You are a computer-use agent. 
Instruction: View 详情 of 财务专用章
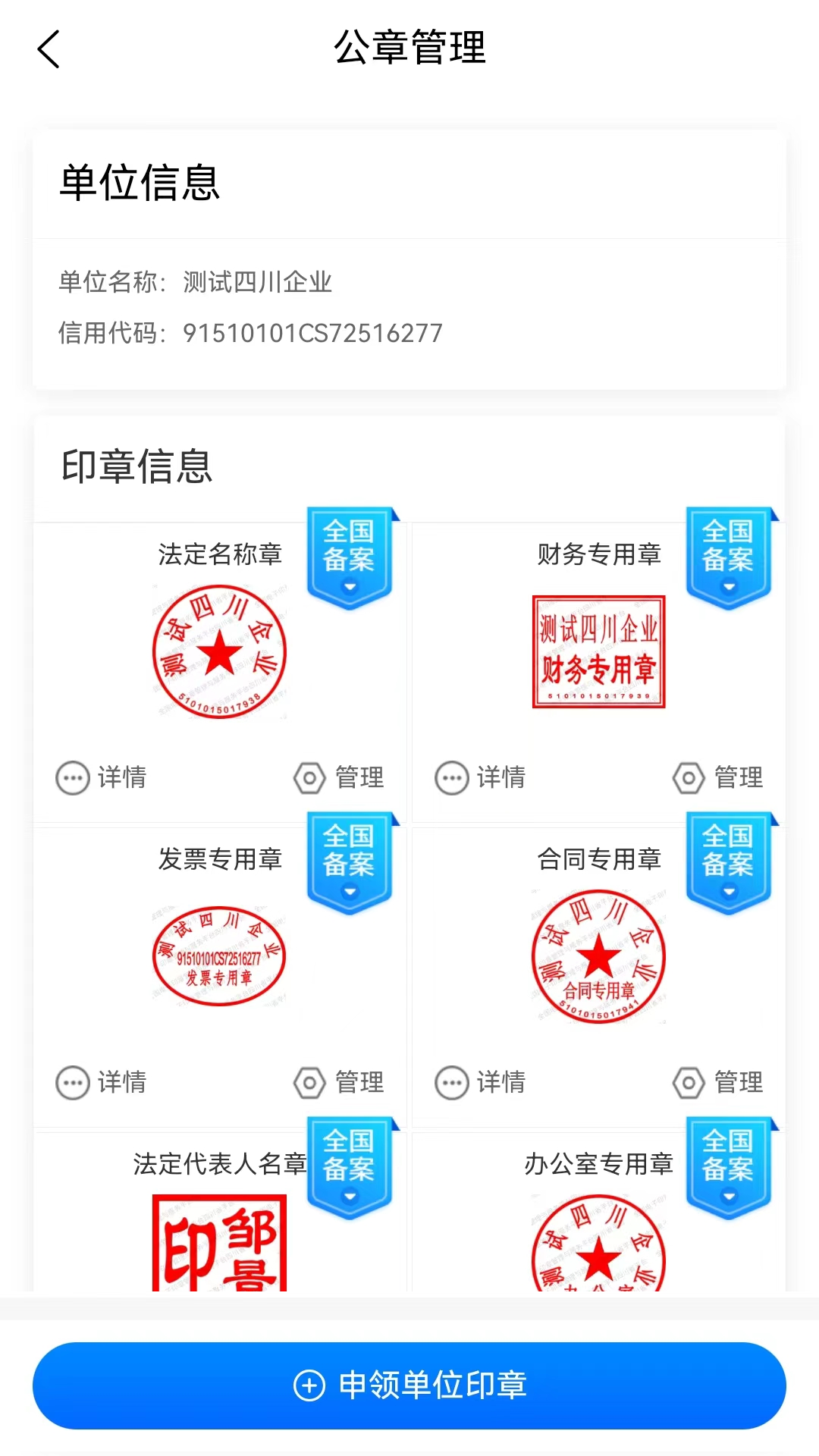click(481, 777)
